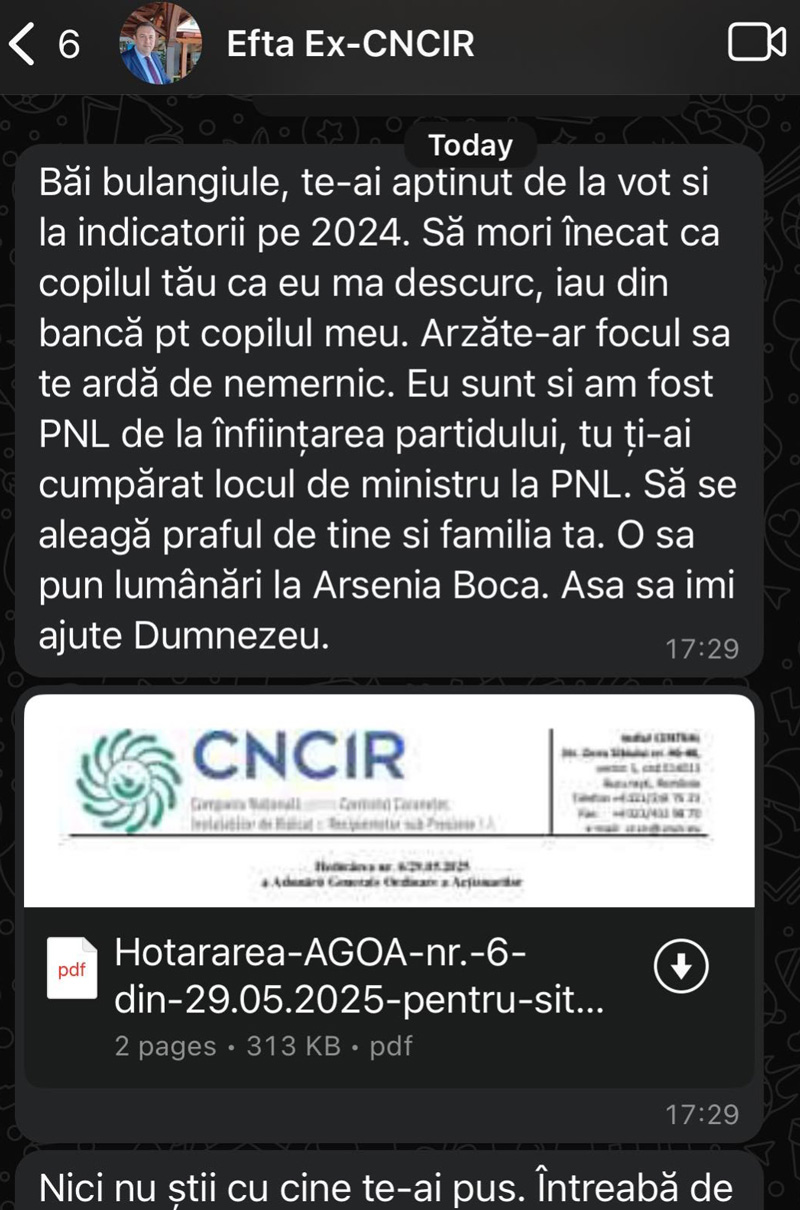The width and height of the screenshot is (800, 1210).
Task: Open Efta Ex-CNCIR contact info
Action: tap(350, 44)
